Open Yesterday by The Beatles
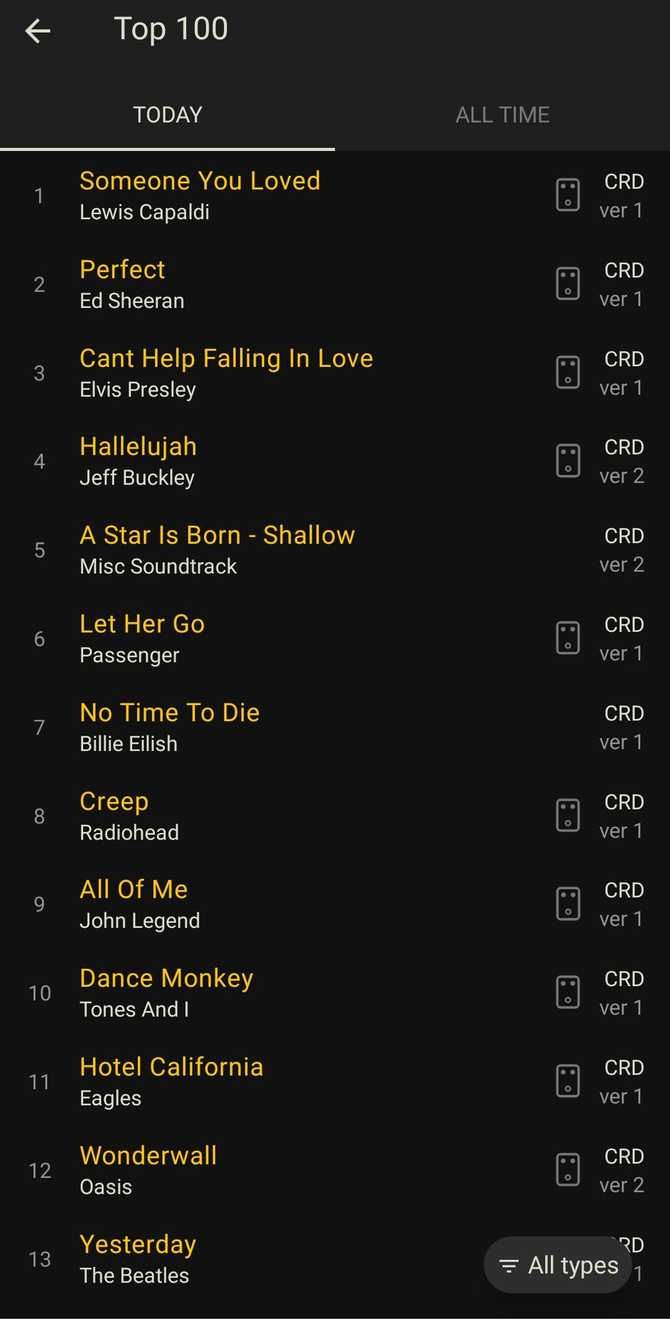This screenshot has width=670, height=1320. coord(138,1258)
